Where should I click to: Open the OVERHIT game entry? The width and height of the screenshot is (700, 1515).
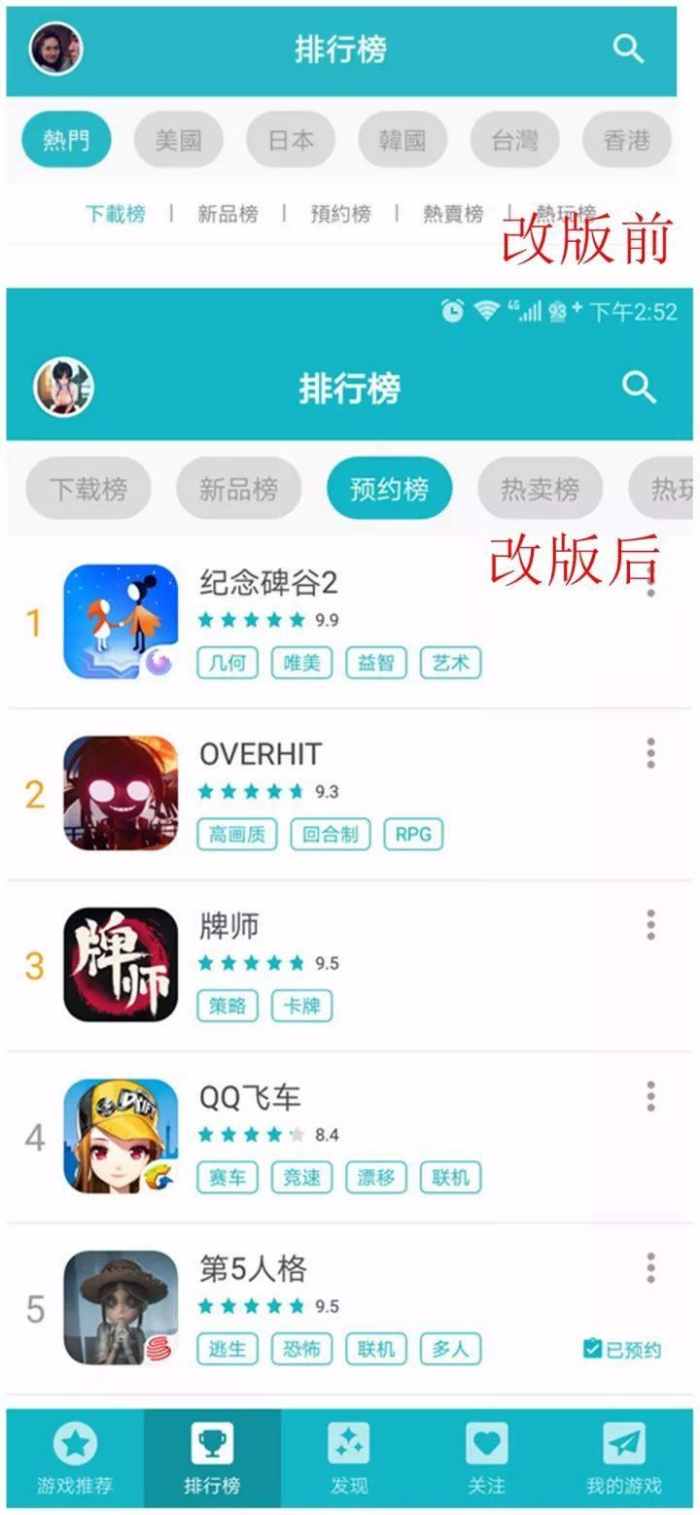(350, 794)
